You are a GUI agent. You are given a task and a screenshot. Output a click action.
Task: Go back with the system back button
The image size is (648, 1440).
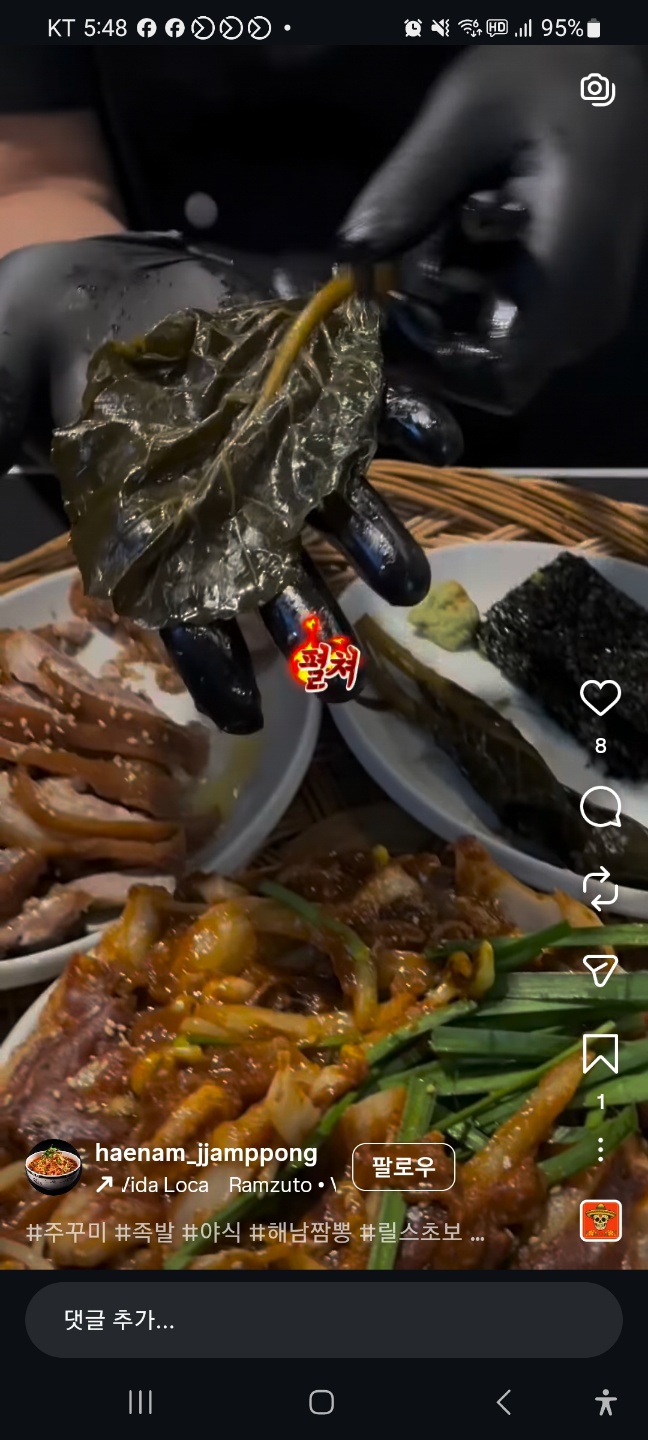coord(504,1402)
